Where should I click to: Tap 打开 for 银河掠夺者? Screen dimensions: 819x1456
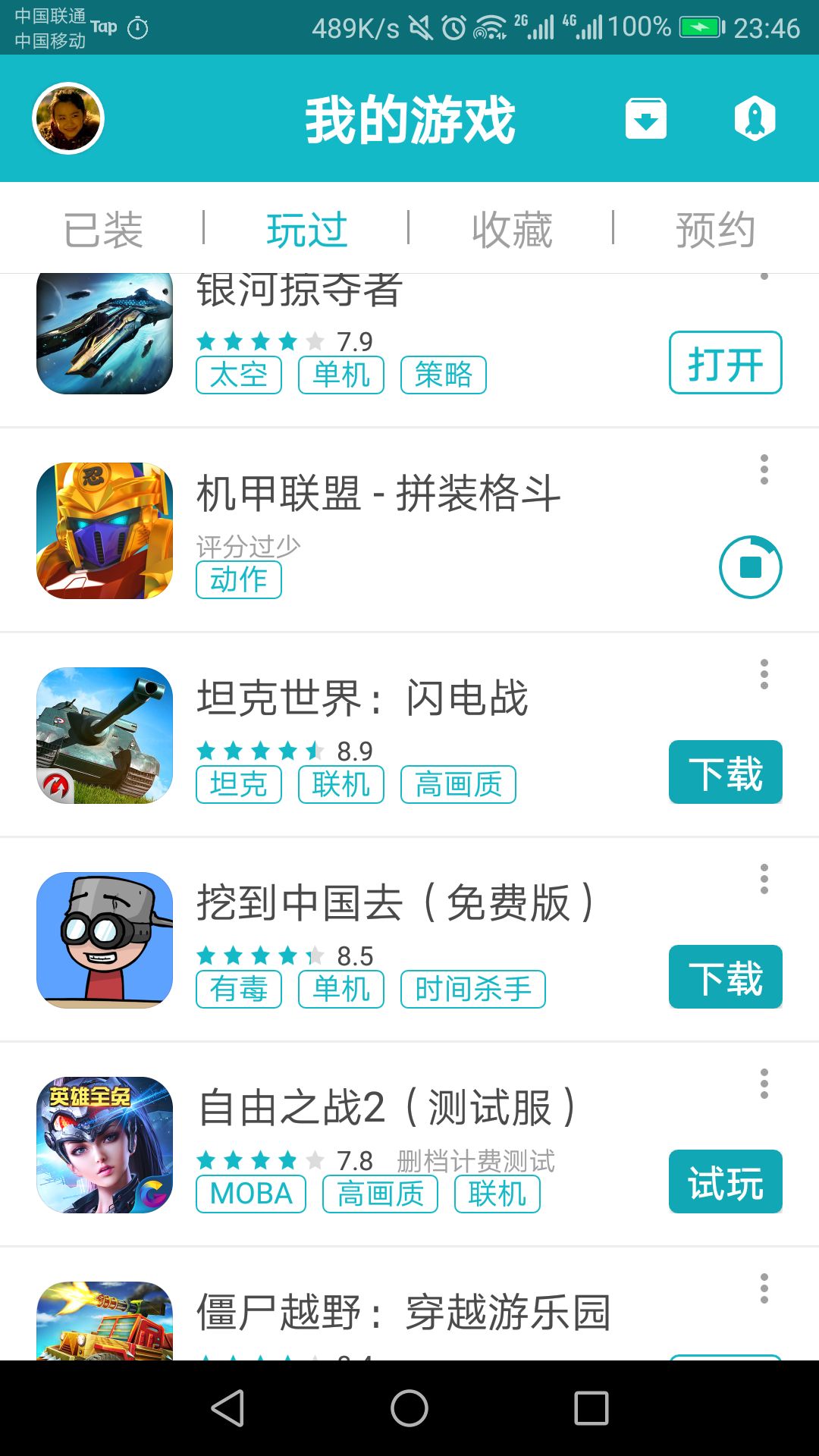[725, 363]
